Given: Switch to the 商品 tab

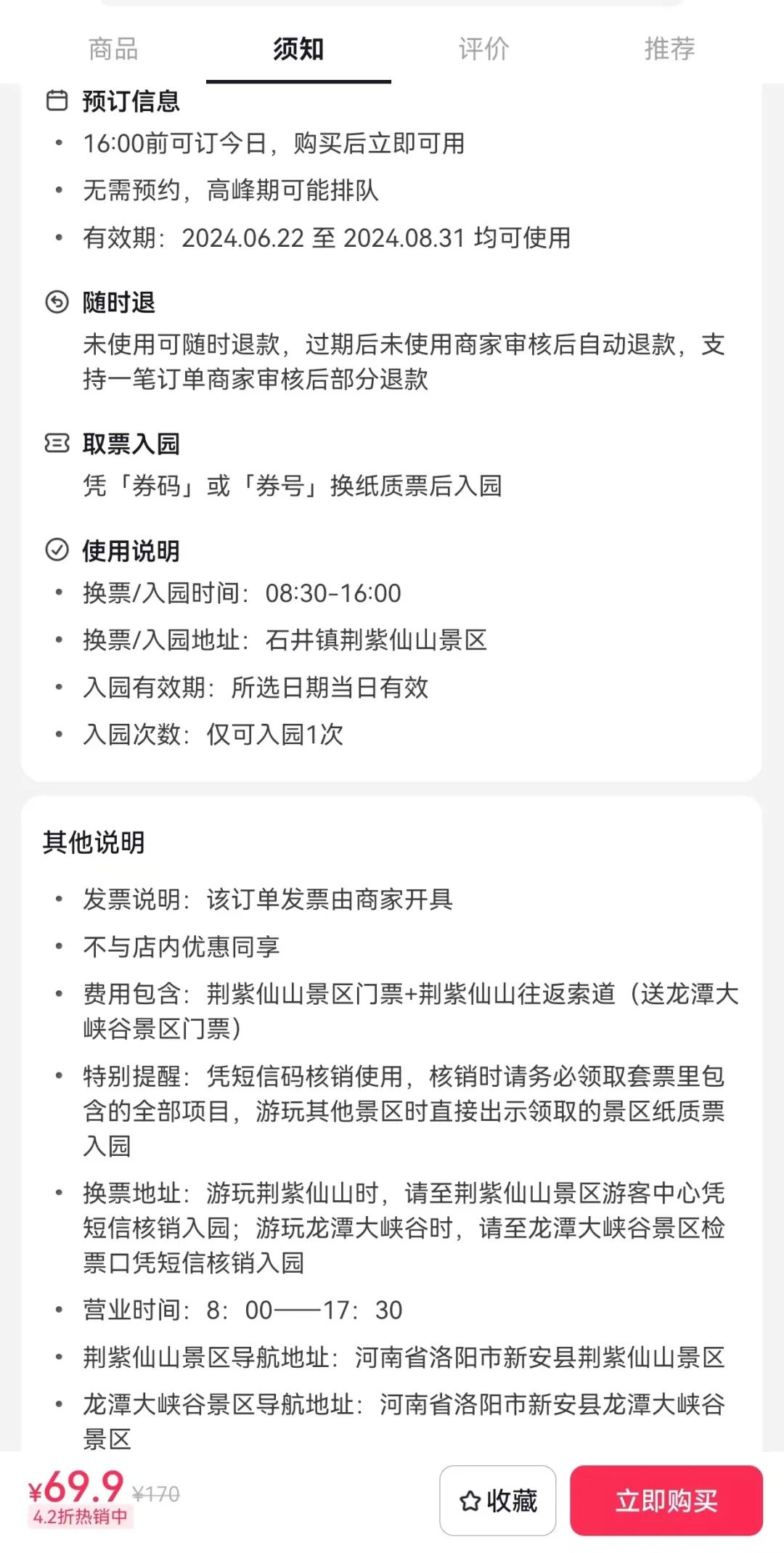Looking at the screenshot, I should coord(113,49).
